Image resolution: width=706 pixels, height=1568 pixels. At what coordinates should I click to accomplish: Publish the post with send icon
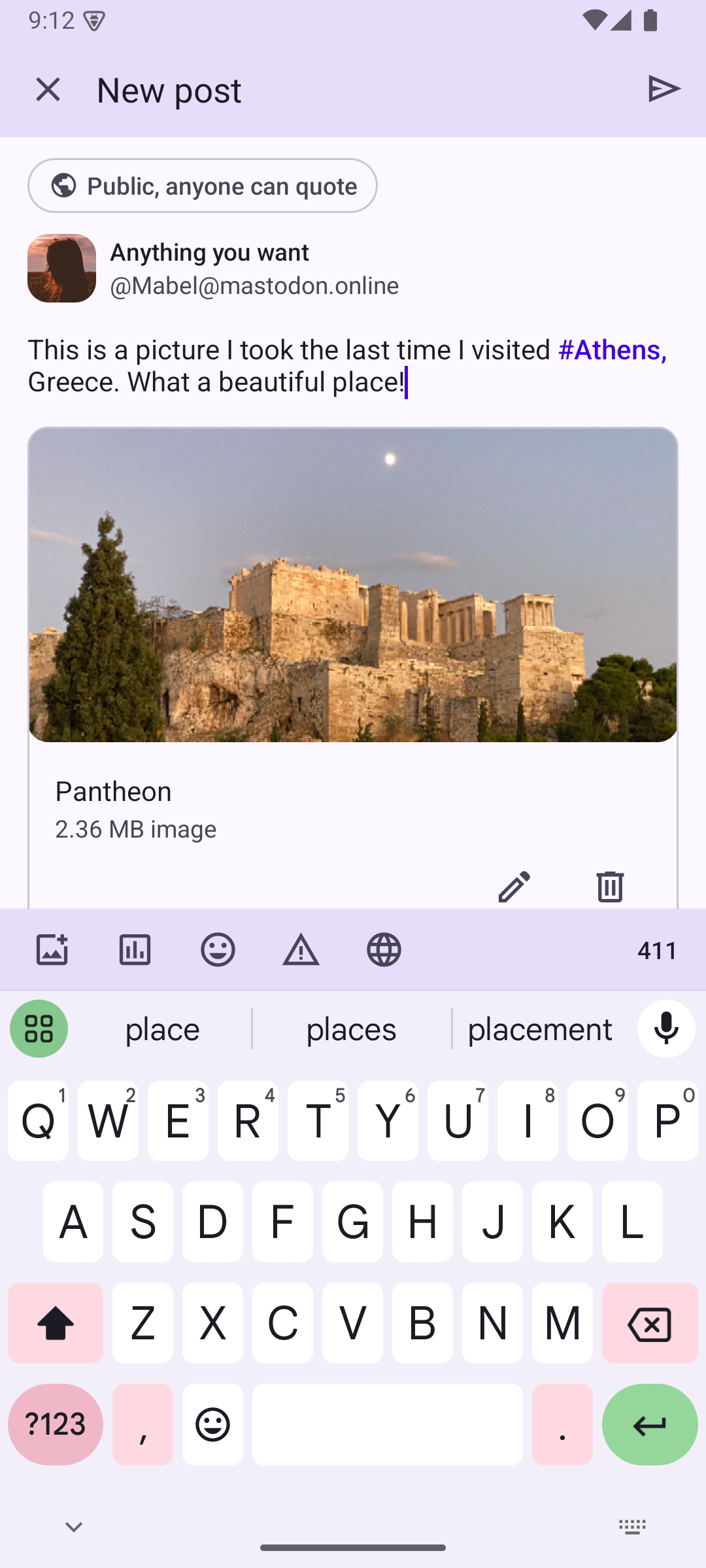click(664, 90)
